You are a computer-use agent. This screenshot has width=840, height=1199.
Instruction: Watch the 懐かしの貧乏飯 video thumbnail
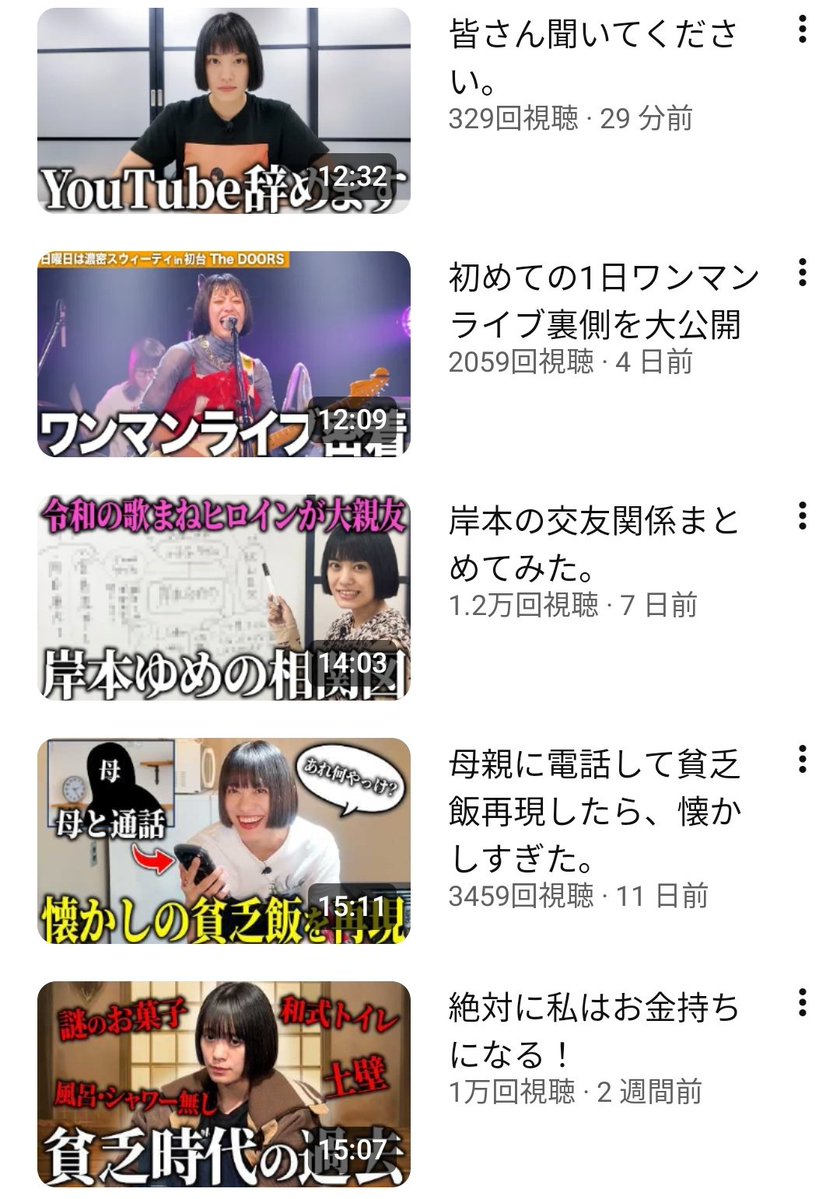point(223,841)
